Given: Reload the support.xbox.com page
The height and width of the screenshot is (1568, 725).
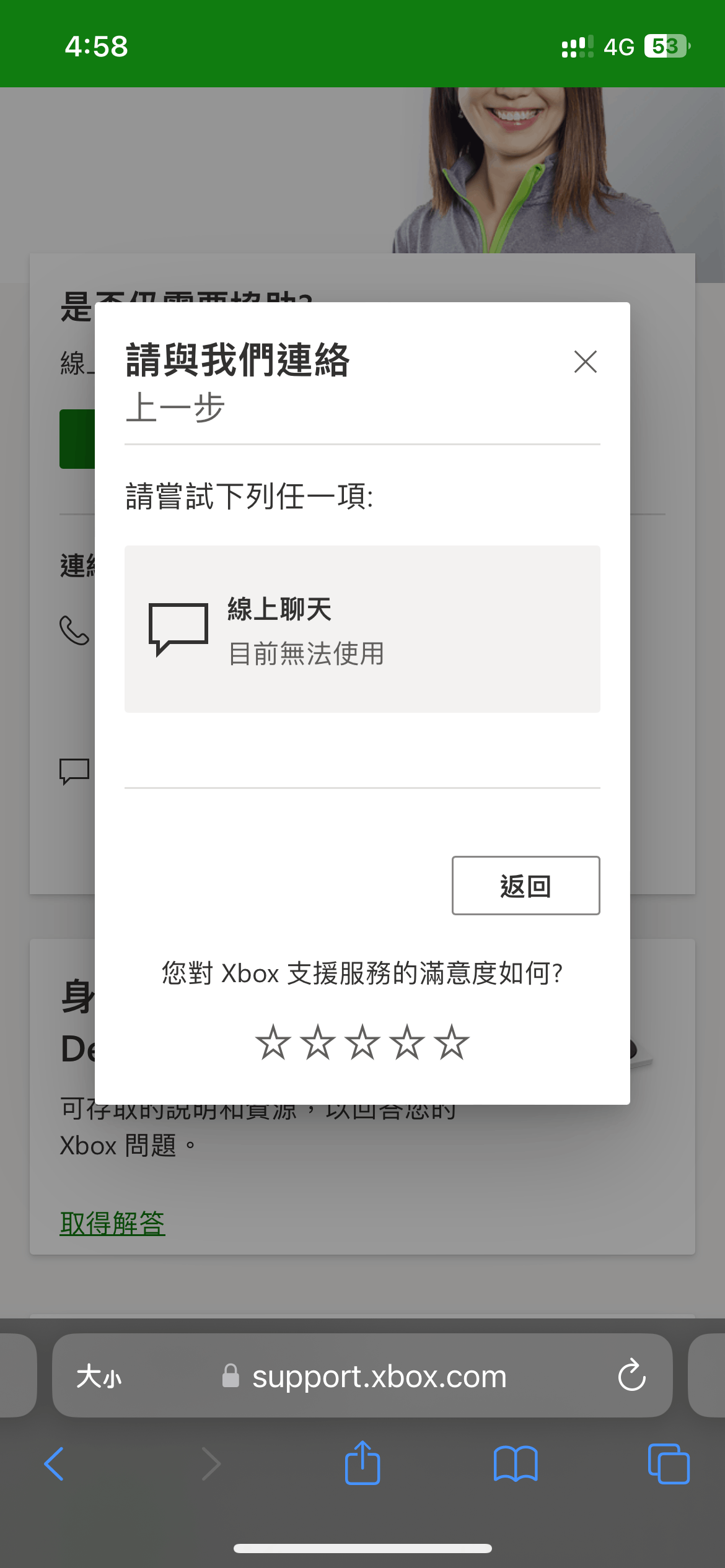Looking at the screenshot, I should (x=631, y=1376).
